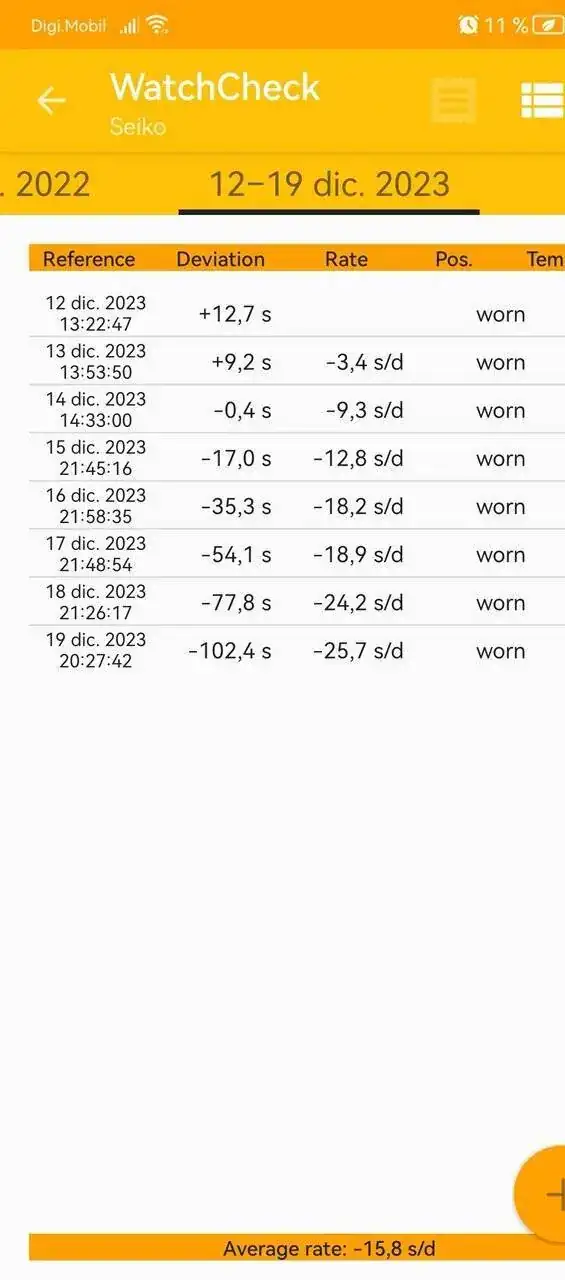
Task: Open the 14 dic. 2023 measurement row
Action: [297, 409]
